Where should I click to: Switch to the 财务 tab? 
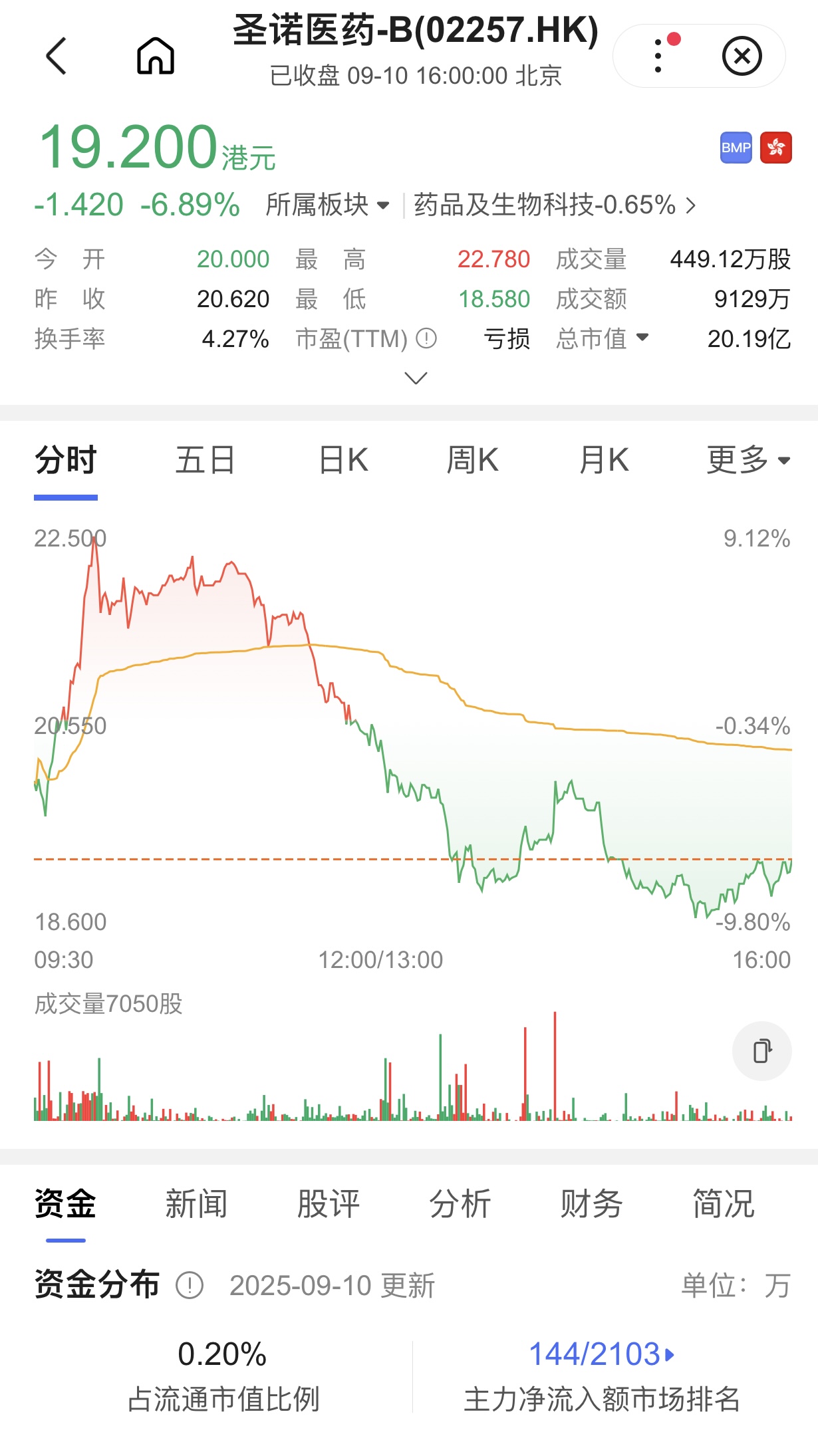[591, 1204]
